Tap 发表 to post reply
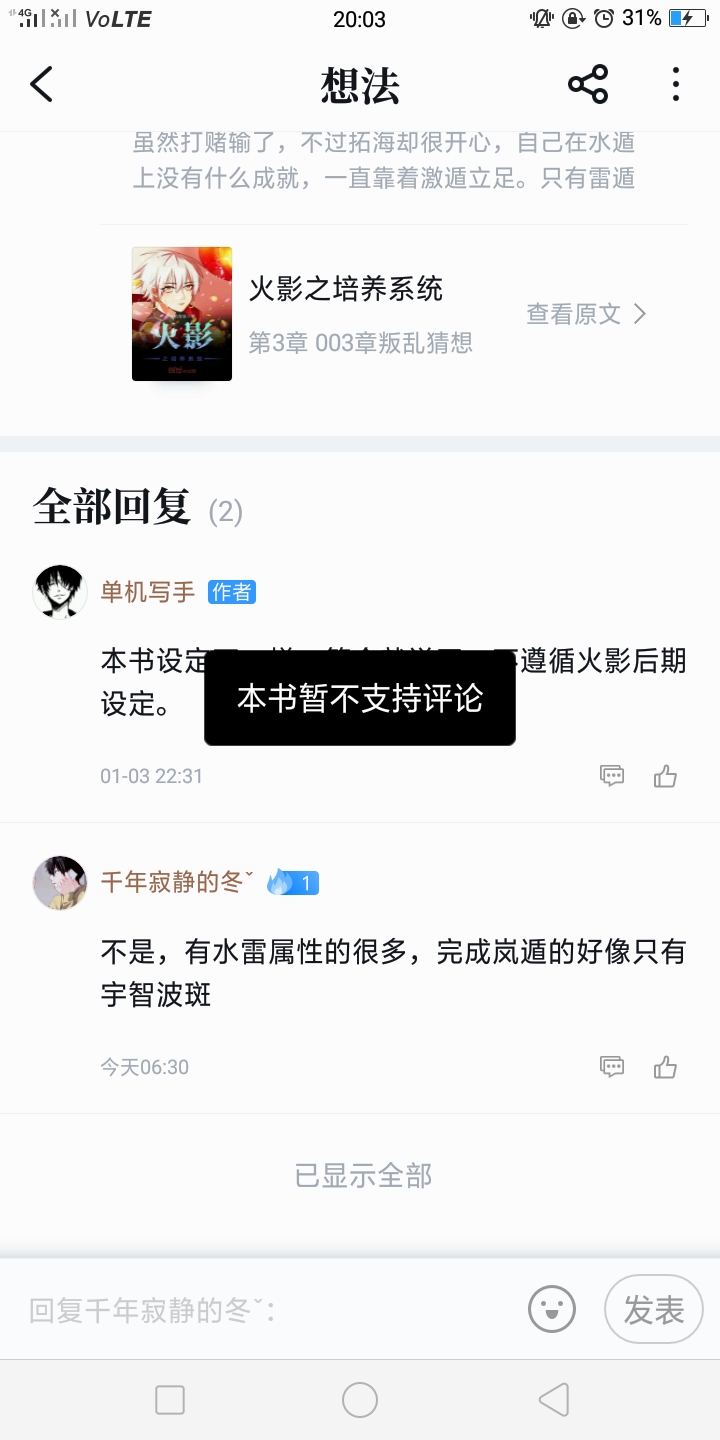The width and height of the screenshot is (720, 1440). [x=654, y=1309]
